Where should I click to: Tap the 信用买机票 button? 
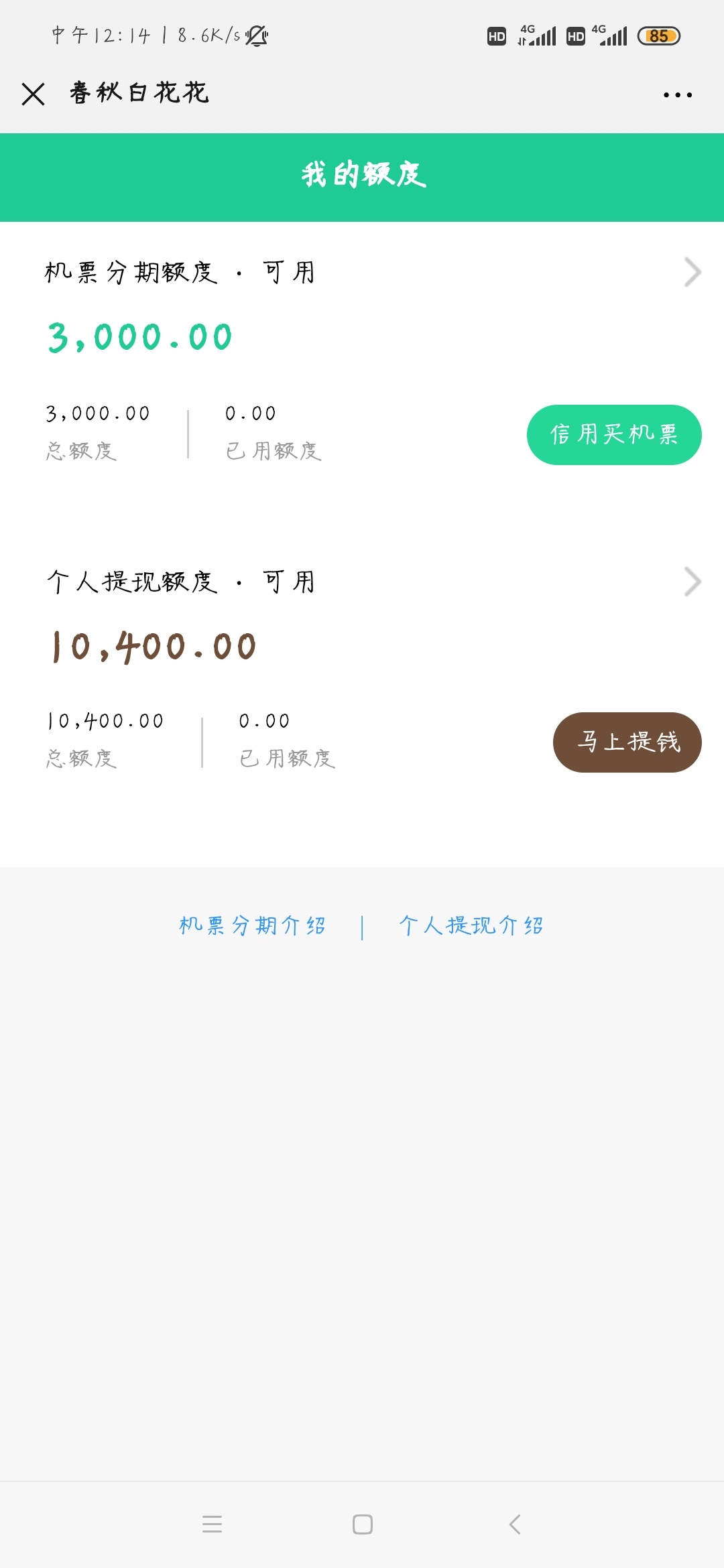614,435
